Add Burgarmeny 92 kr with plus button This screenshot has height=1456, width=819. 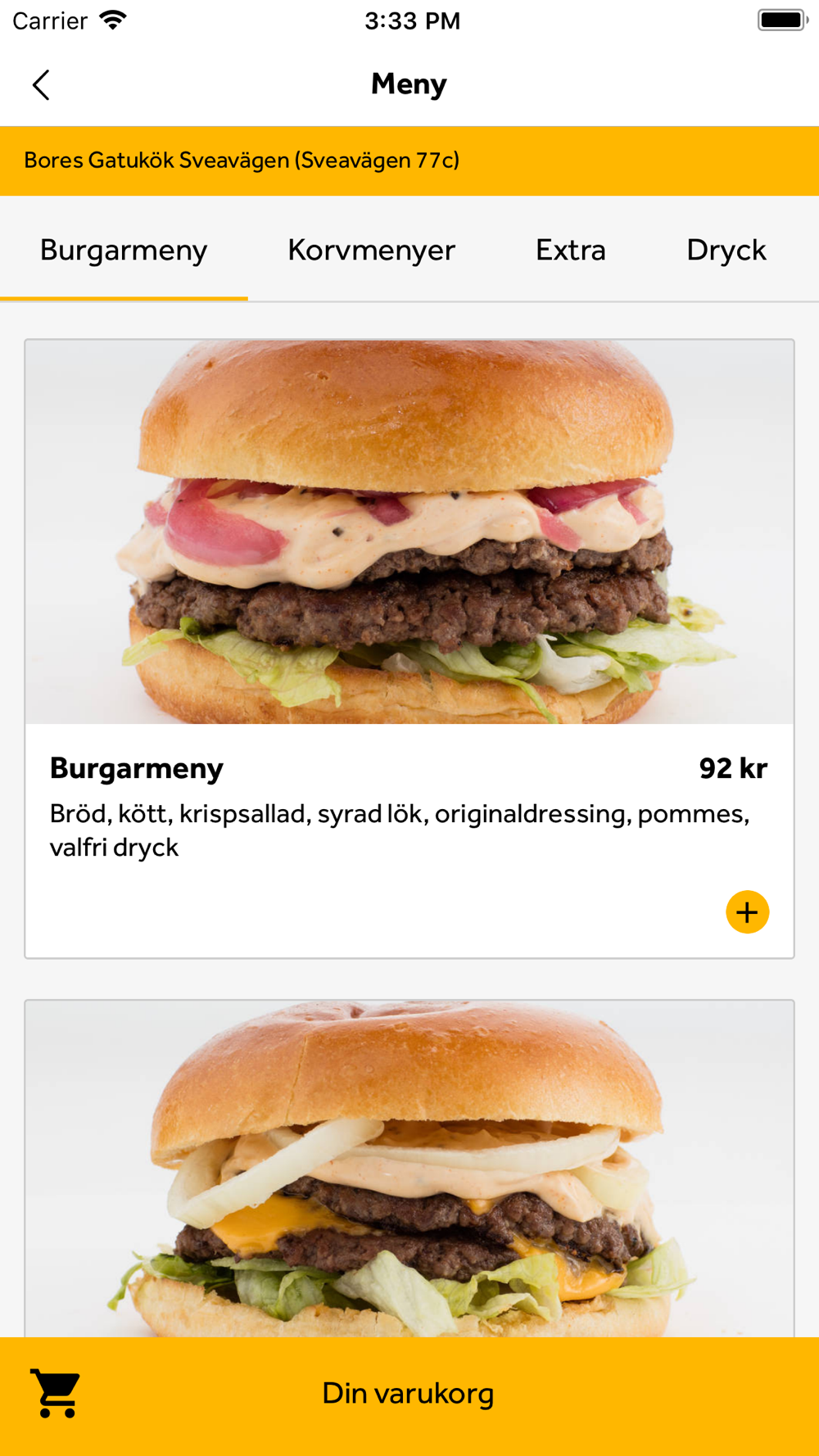[x=747, y=912]
